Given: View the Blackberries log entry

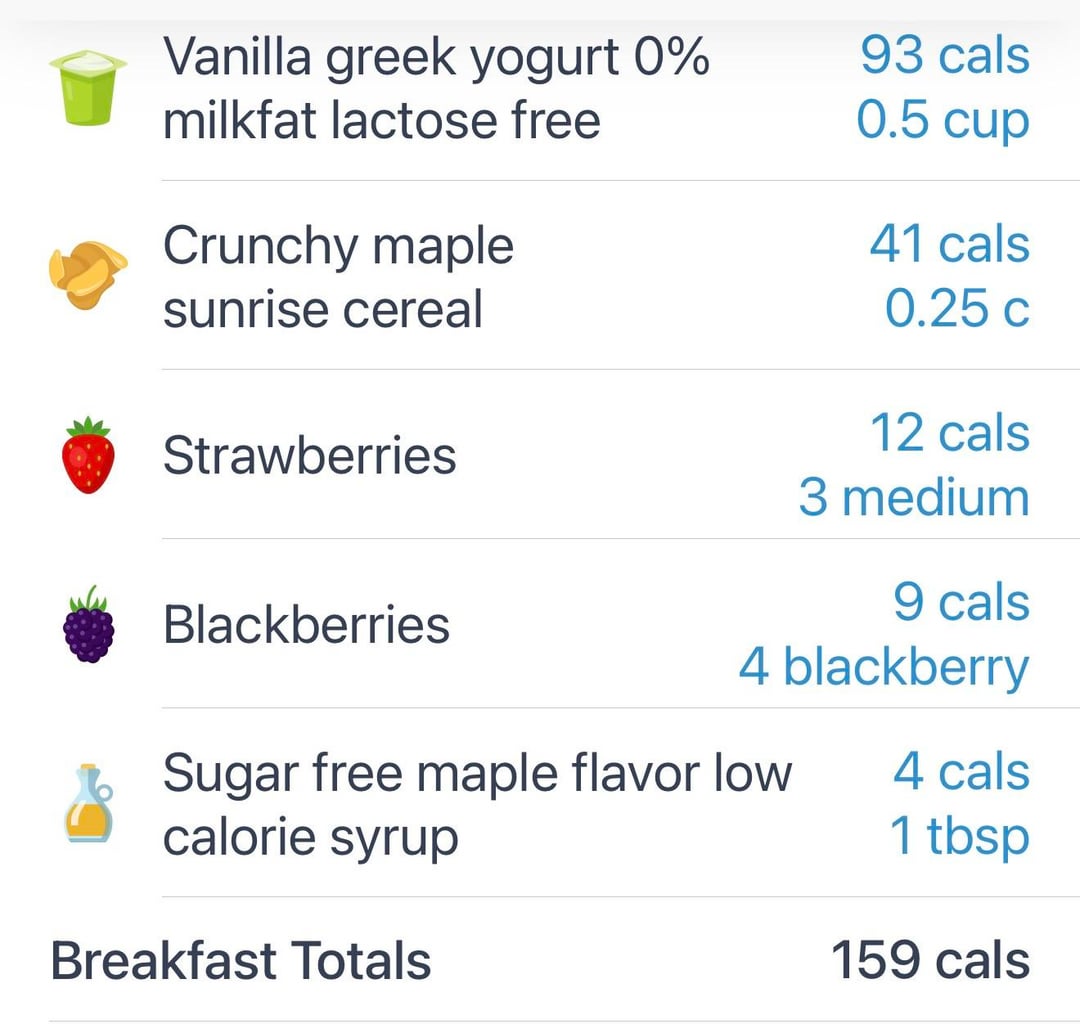Looking at the screenshot, I should coord(306,626).
